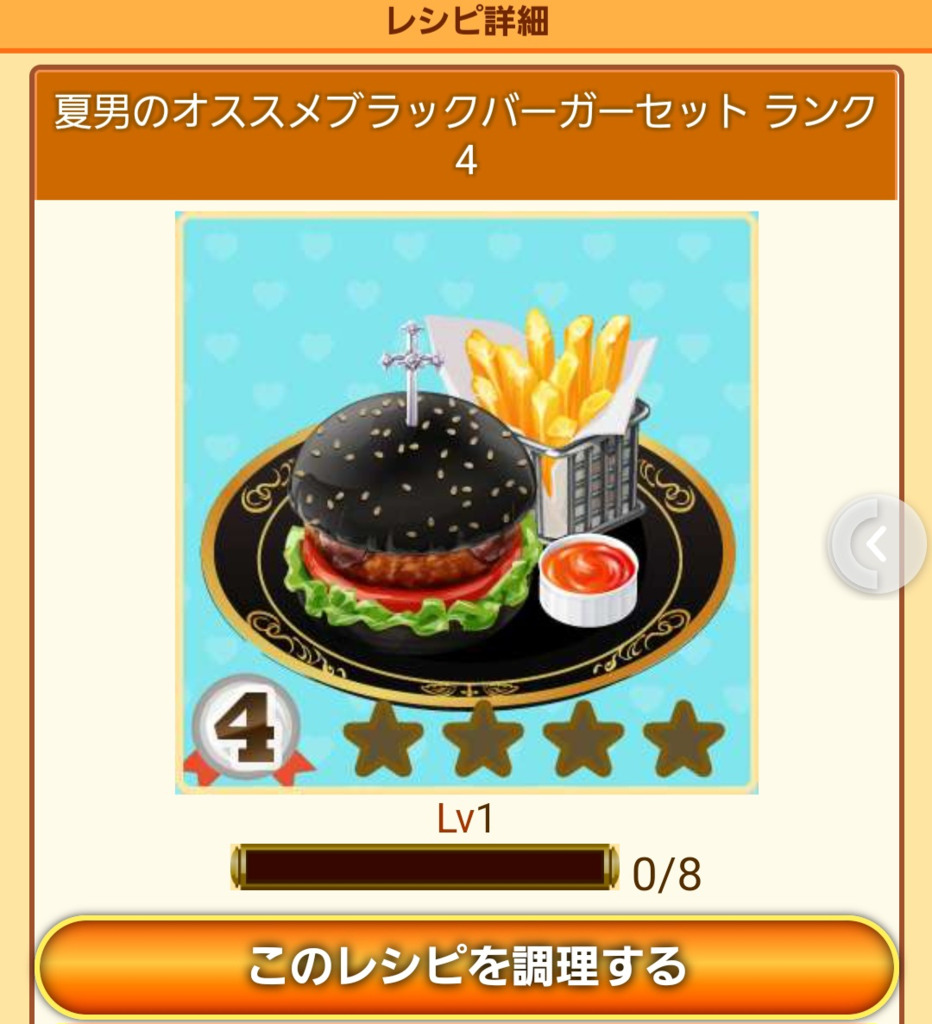Screen dimensions: 932x1024
Task: Tap このレシピを調理する button
Action: tap(466, 967)
